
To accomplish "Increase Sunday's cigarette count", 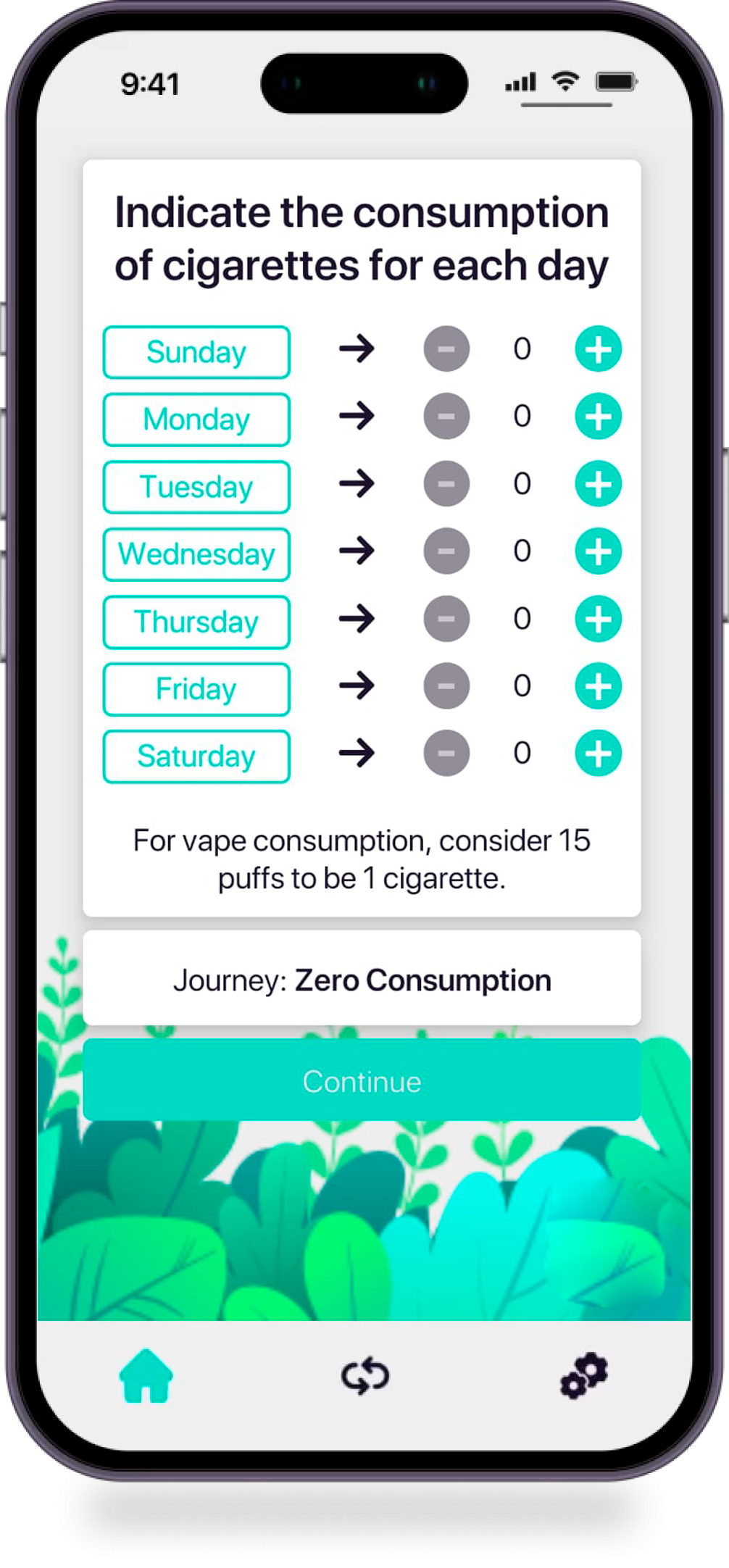I will (598, 349).
